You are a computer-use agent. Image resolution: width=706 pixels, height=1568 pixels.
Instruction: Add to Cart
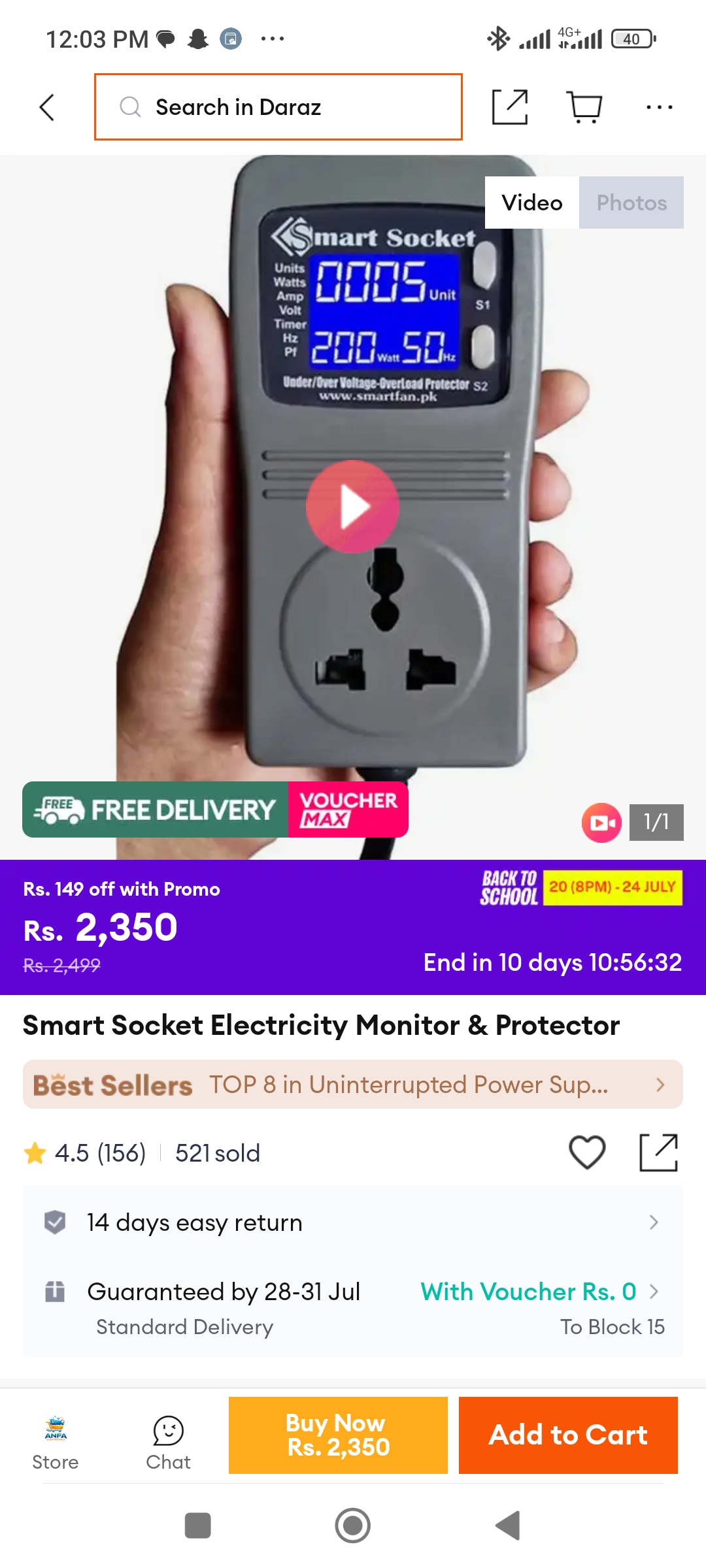(568, 1435)
